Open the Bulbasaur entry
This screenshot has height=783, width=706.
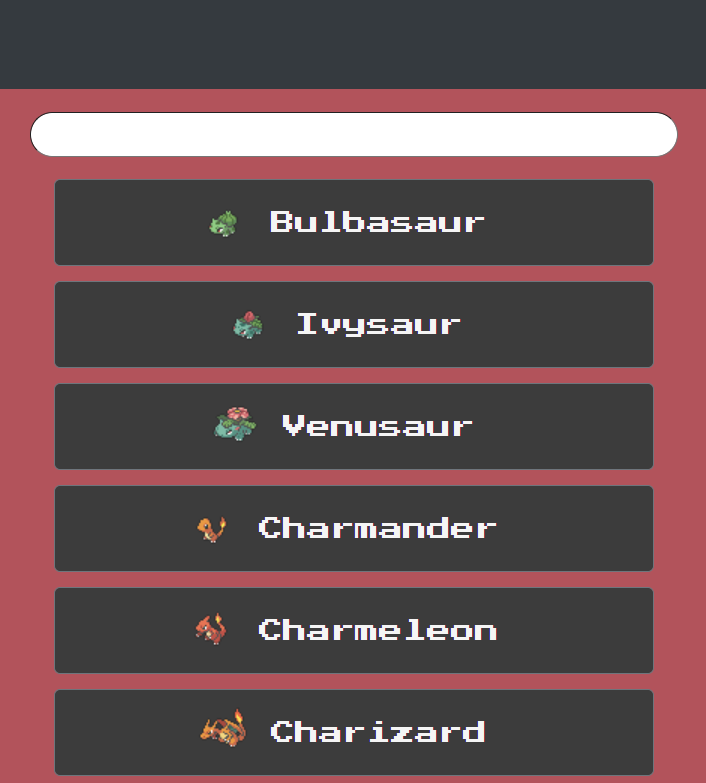(x=353, y=222)
